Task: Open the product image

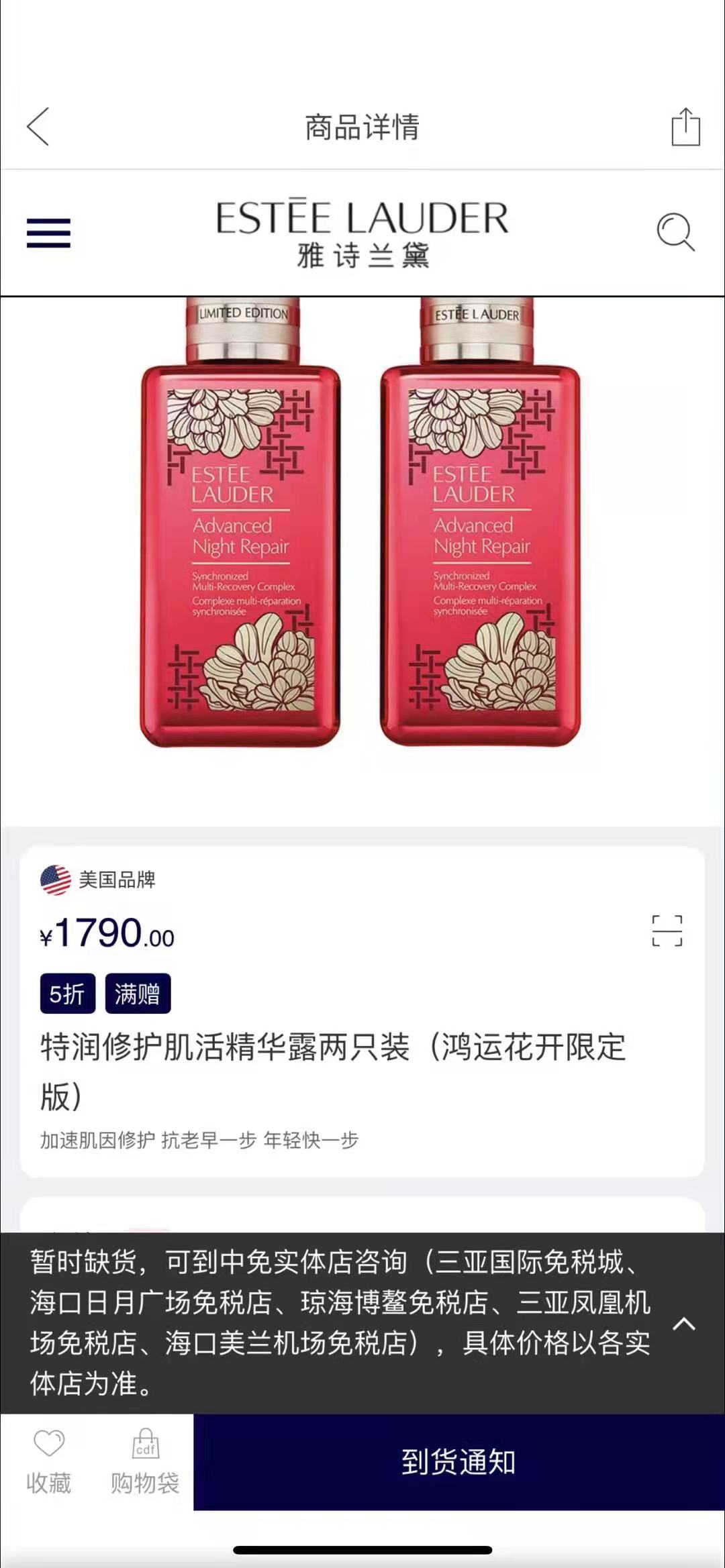Action: [x=361, y=523]
